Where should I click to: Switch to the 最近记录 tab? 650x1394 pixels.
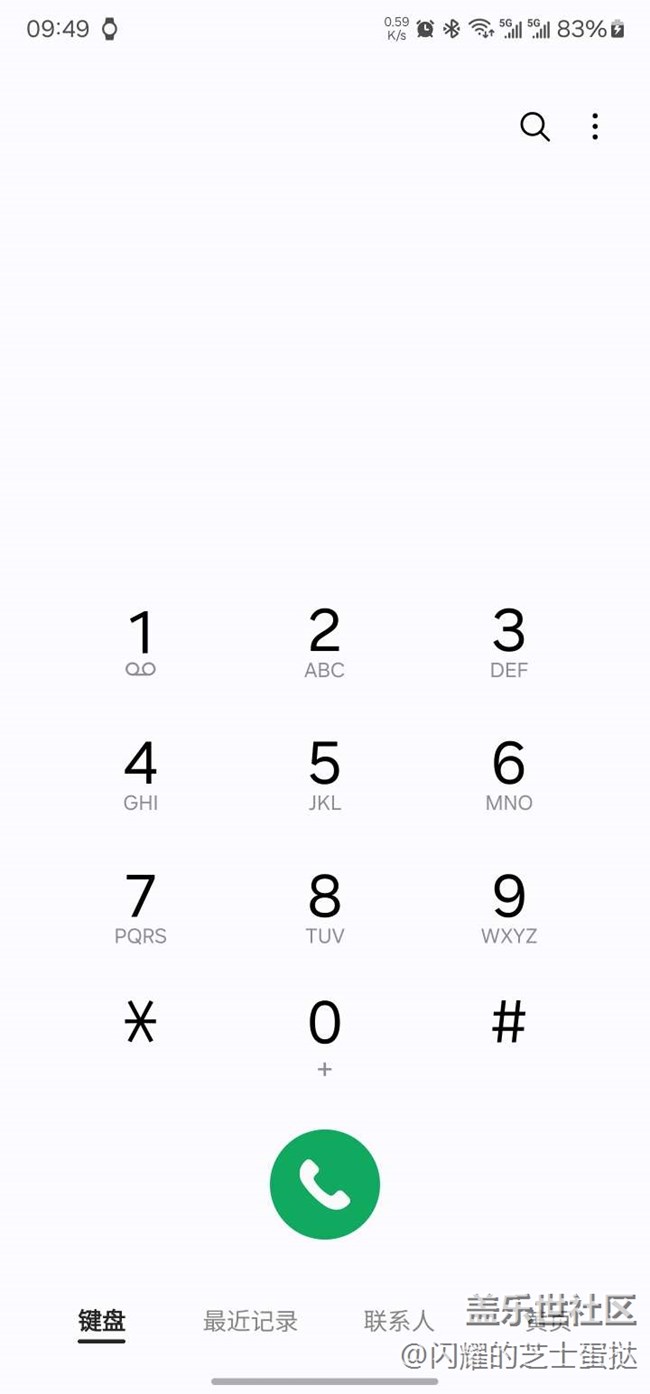tap(251, 1321)
